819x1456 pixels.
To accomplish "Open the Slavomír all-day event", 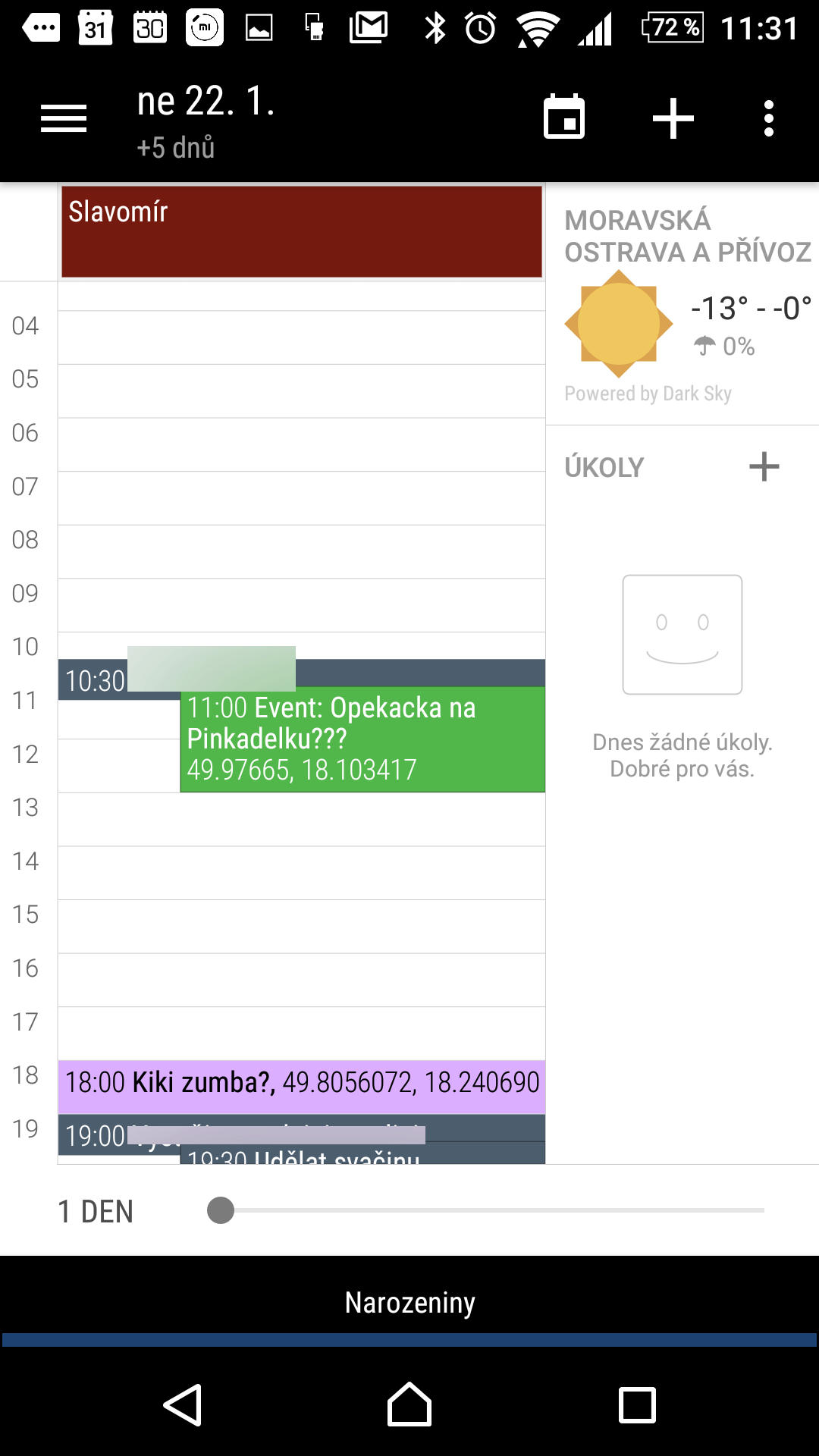I will click(x=302, y=231).
